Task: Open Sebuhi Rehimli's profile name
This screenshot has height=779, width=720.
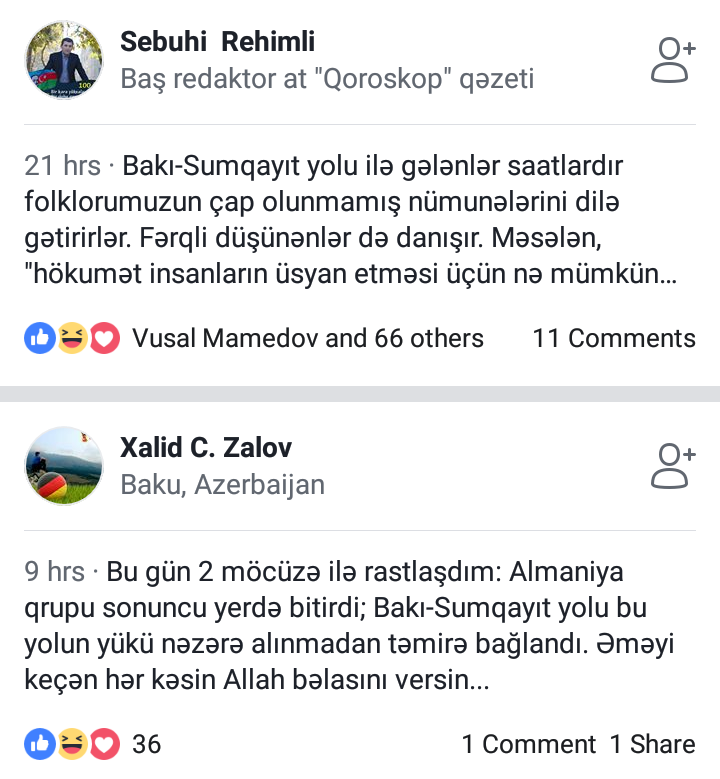Action: 217,42
